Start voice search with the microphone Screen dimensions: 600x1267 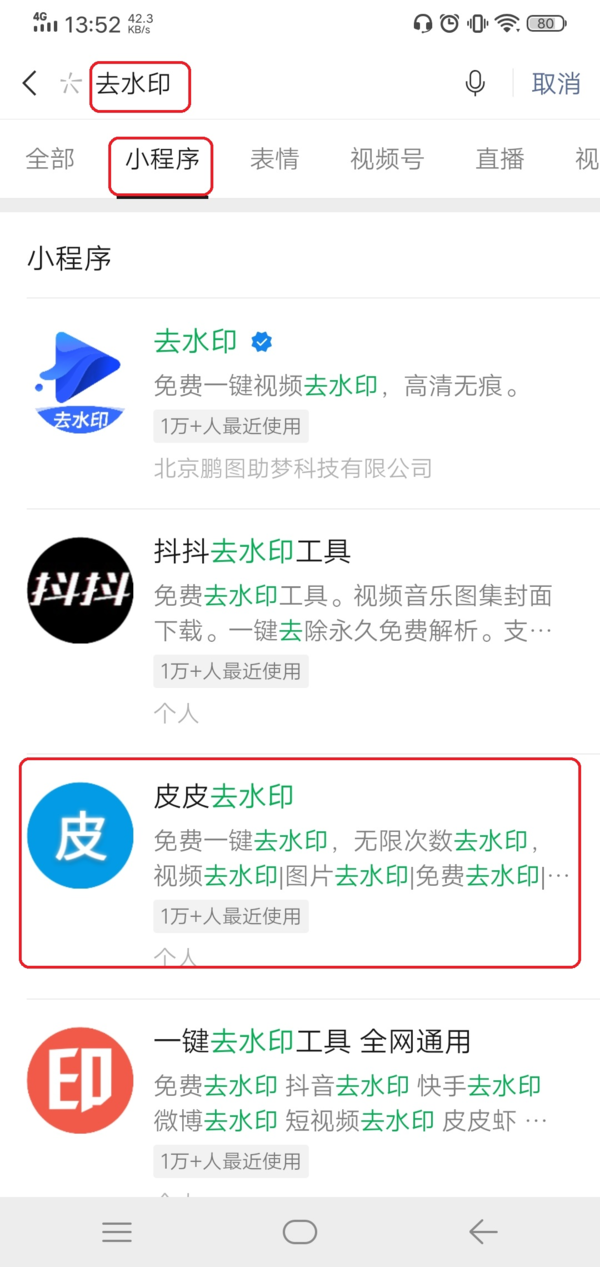(x=476, y=84)
